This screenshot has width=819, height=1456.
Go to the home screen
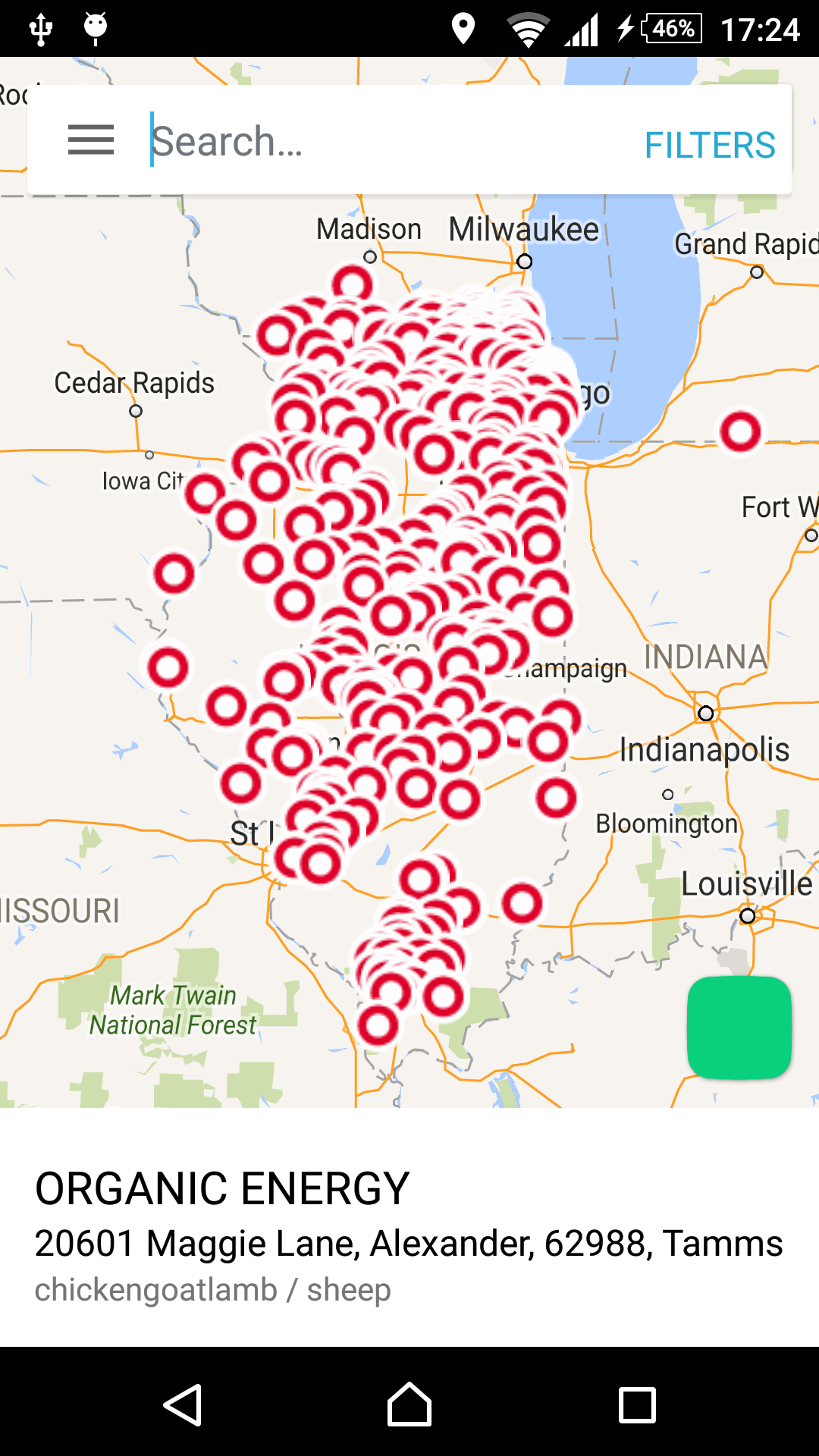tap(409, 1404)
